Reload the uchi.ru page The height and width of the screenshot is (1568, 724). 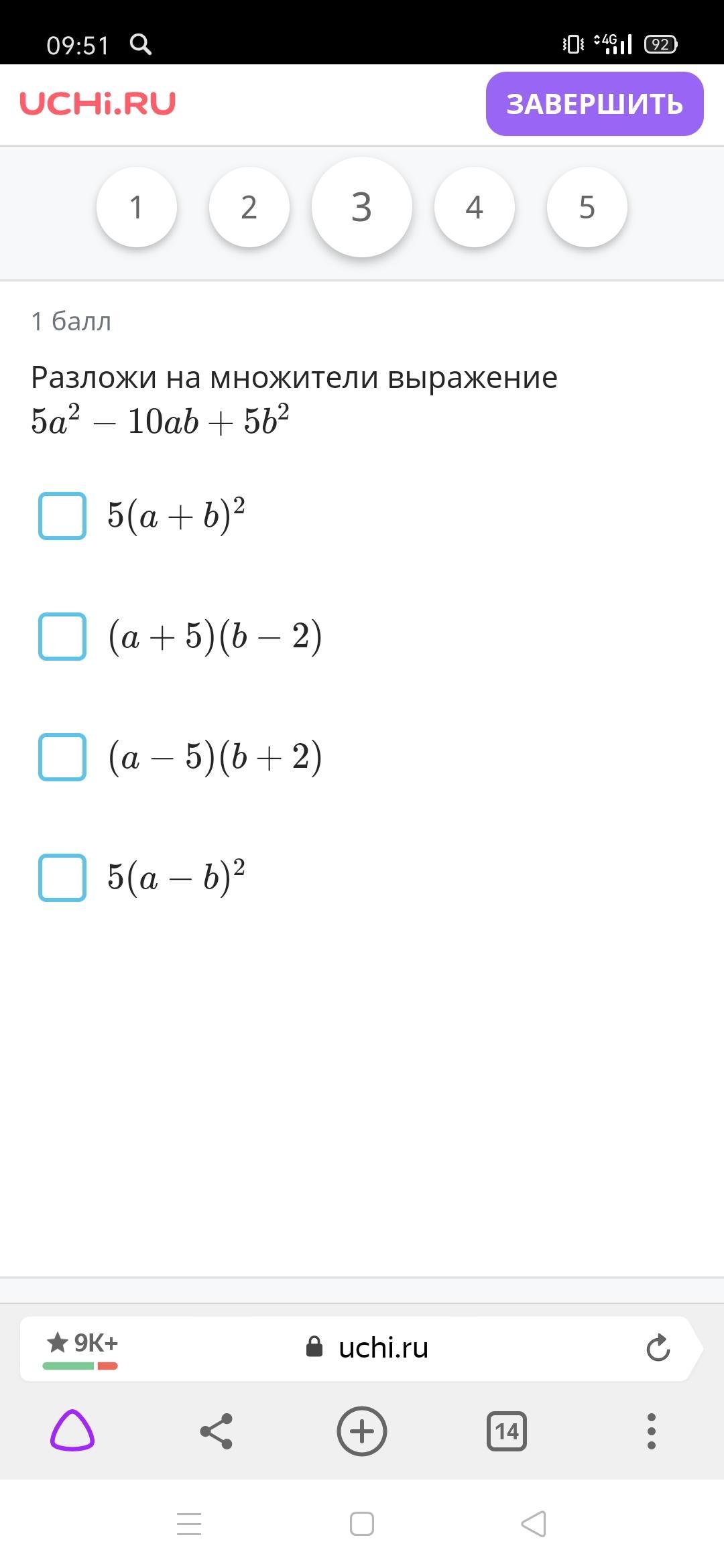pos(658,1348)
